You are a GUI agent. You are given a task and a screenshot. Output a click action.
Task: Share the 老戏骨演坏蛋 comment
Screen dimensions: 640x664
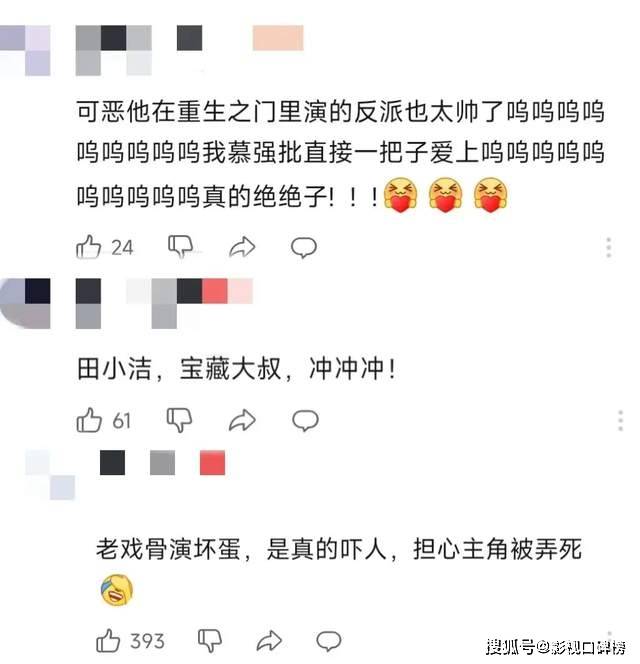coord(268,640)
